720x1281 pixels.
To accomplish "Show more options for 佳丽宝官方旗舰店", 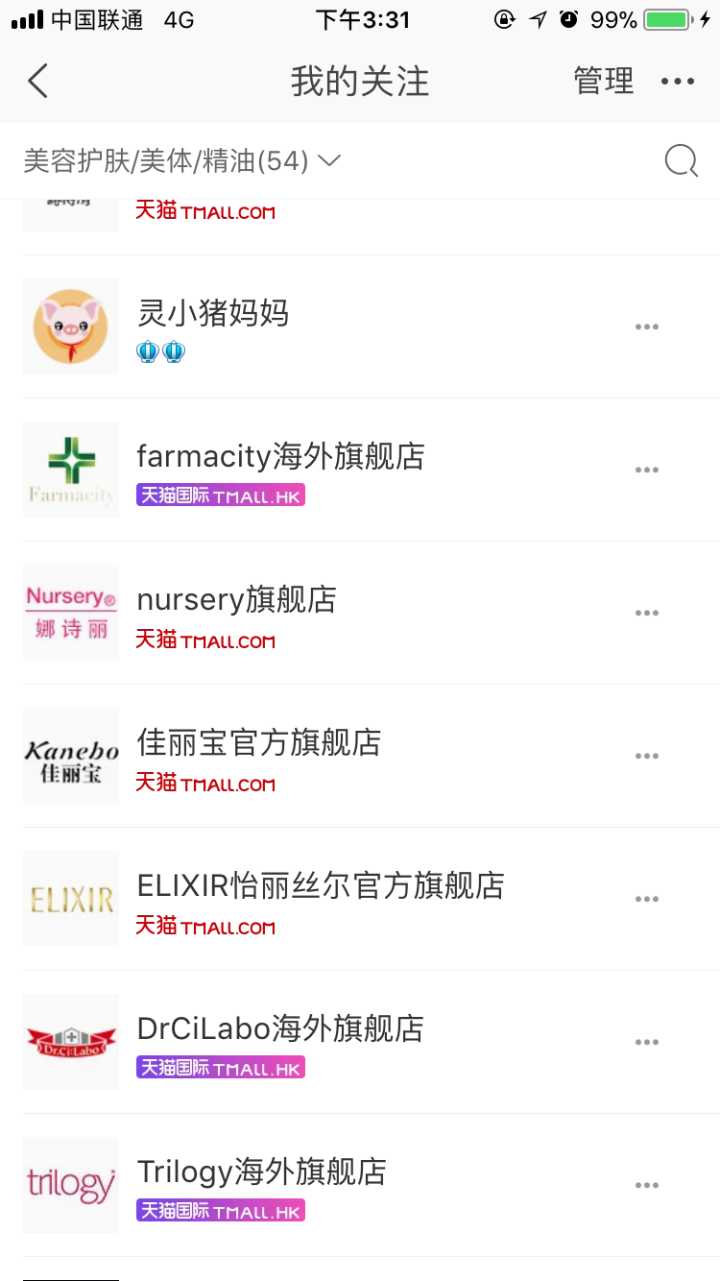I will [647, 756].
